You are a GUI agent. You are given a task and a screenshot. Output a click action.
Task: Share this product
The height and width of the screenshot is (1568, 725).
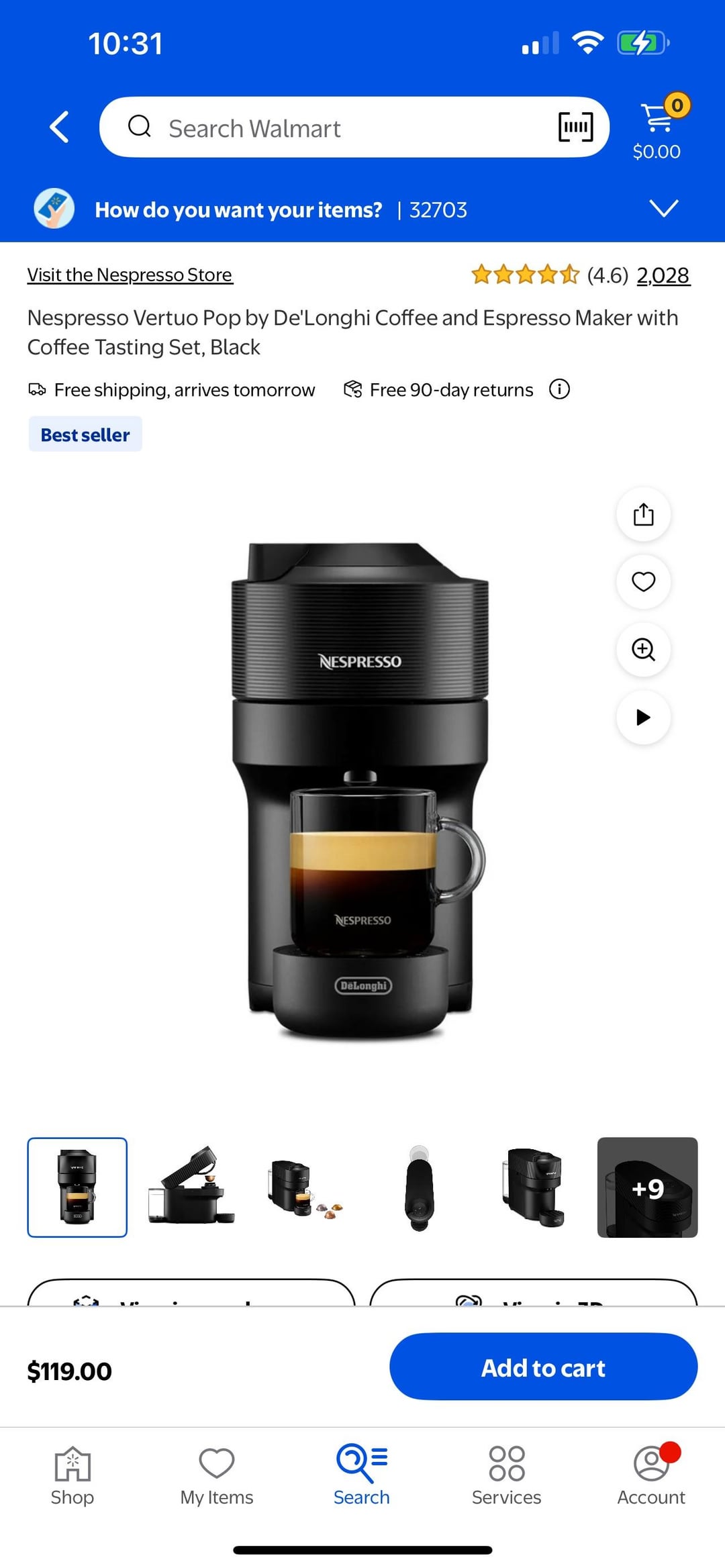(643, 515)
